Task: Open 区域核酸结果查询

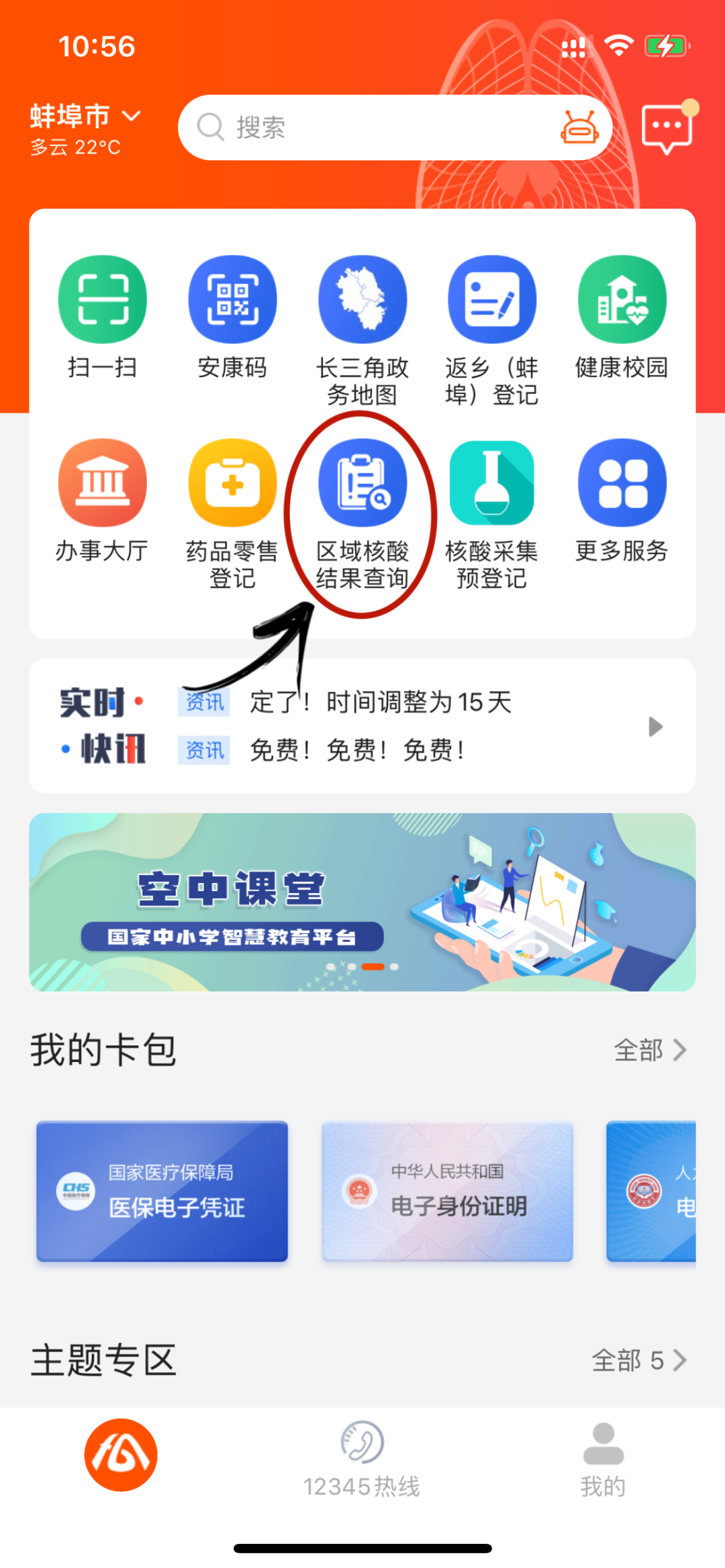Action: 362,483
